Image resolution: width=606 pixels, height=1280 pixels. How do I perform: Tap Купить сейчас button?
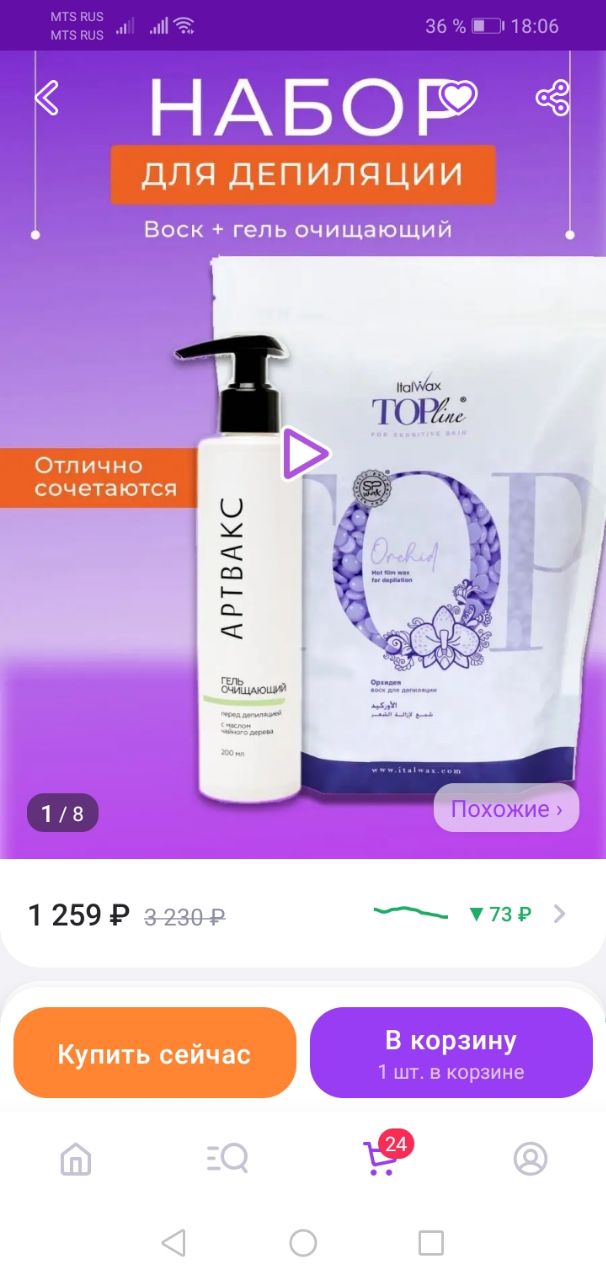pyautogui.click(x=155, y=1053)
